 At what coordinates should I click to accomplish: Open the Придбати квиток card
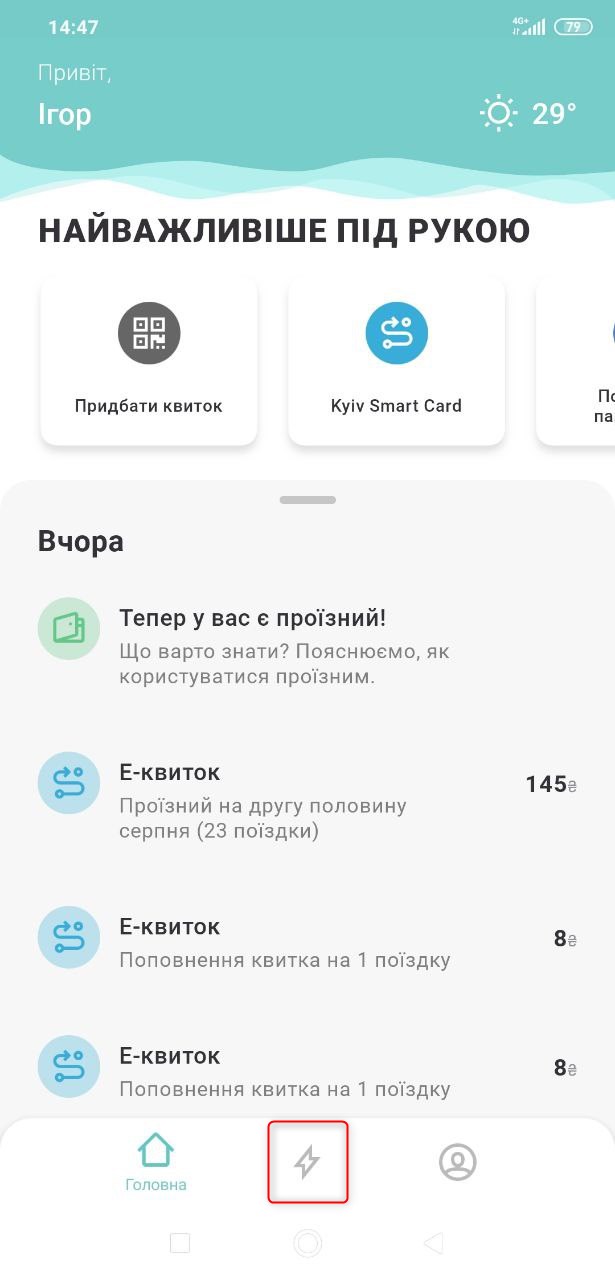149,360
